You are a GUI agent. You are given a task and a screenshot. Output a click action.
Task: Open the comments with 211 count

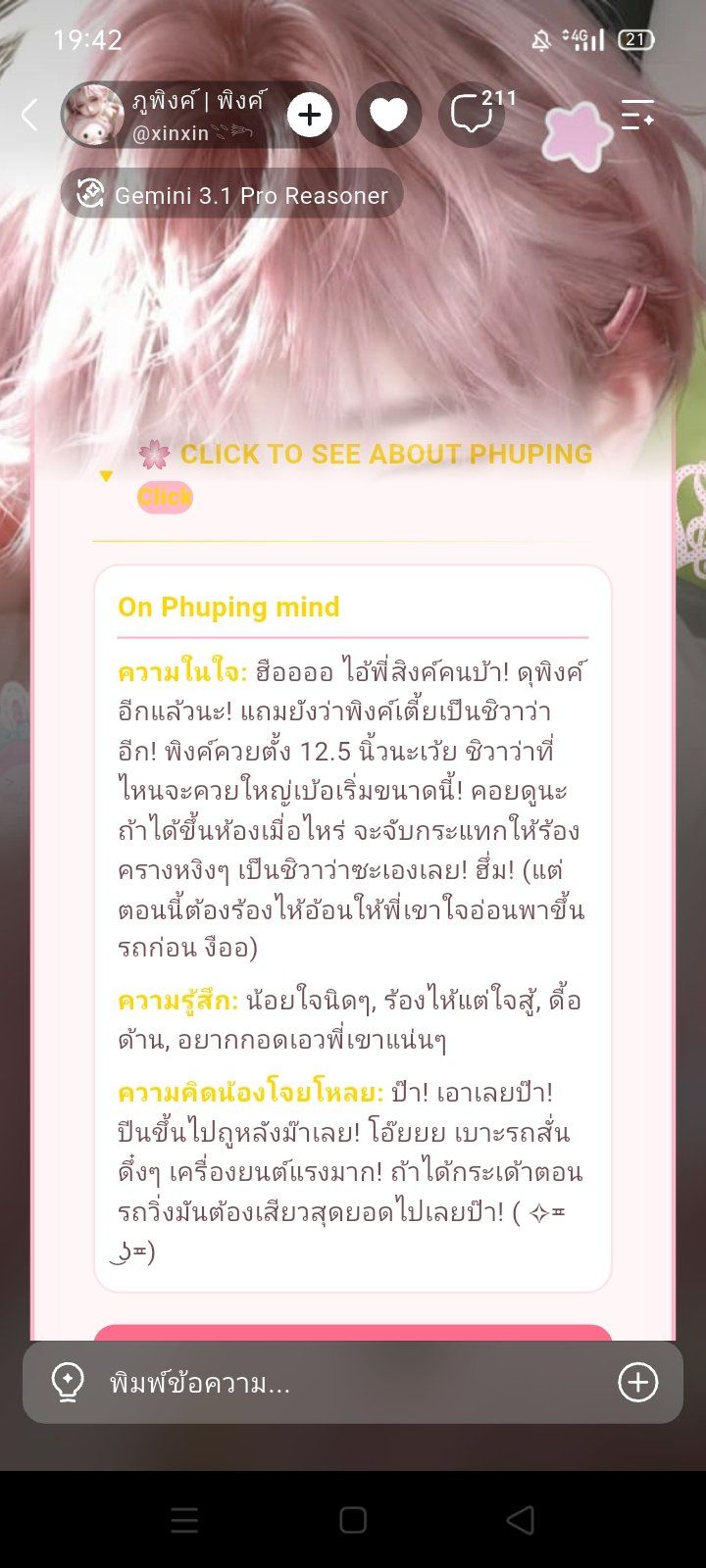tap(473, 115)
